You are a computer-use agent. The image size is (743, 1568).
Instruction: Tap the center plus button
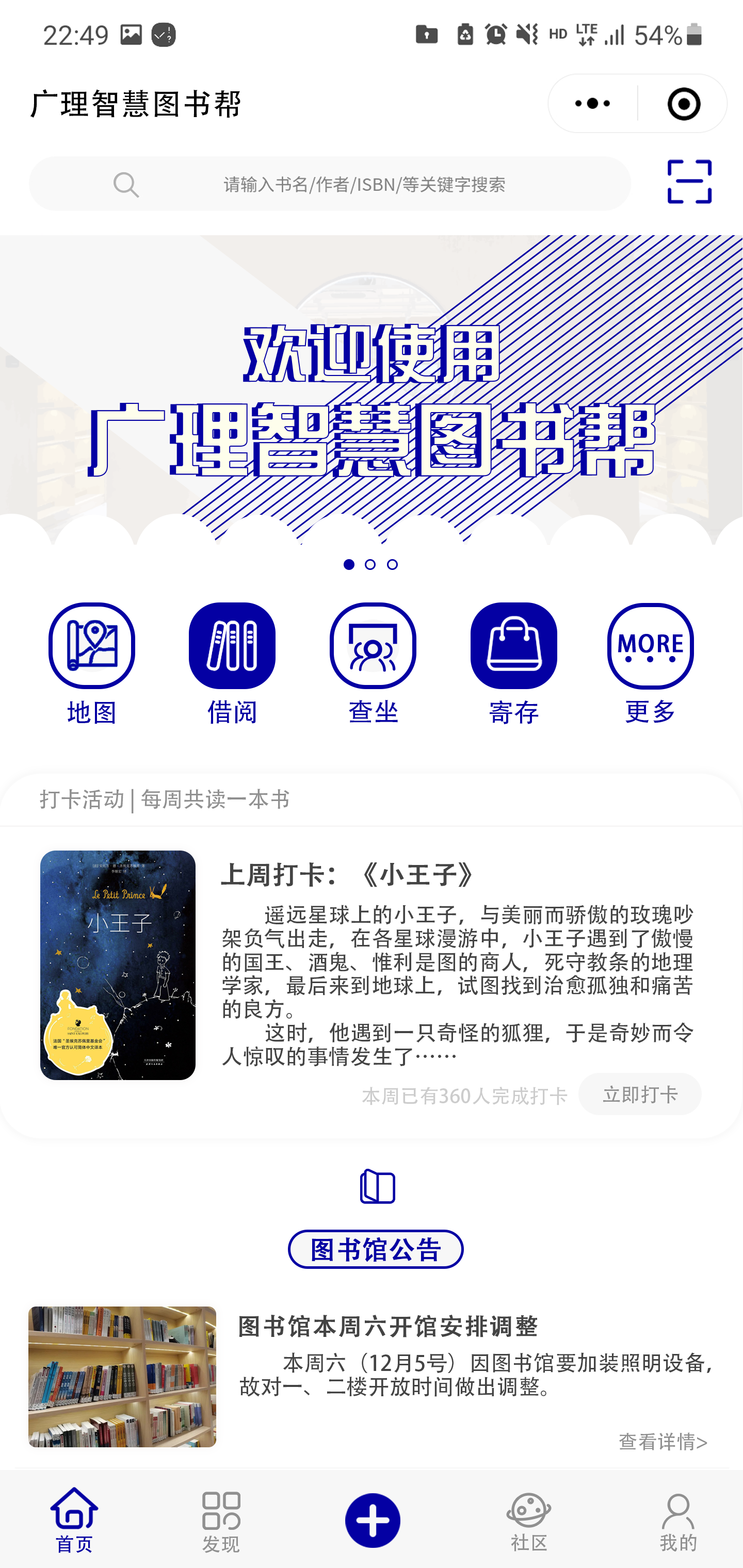[372, 1520]
